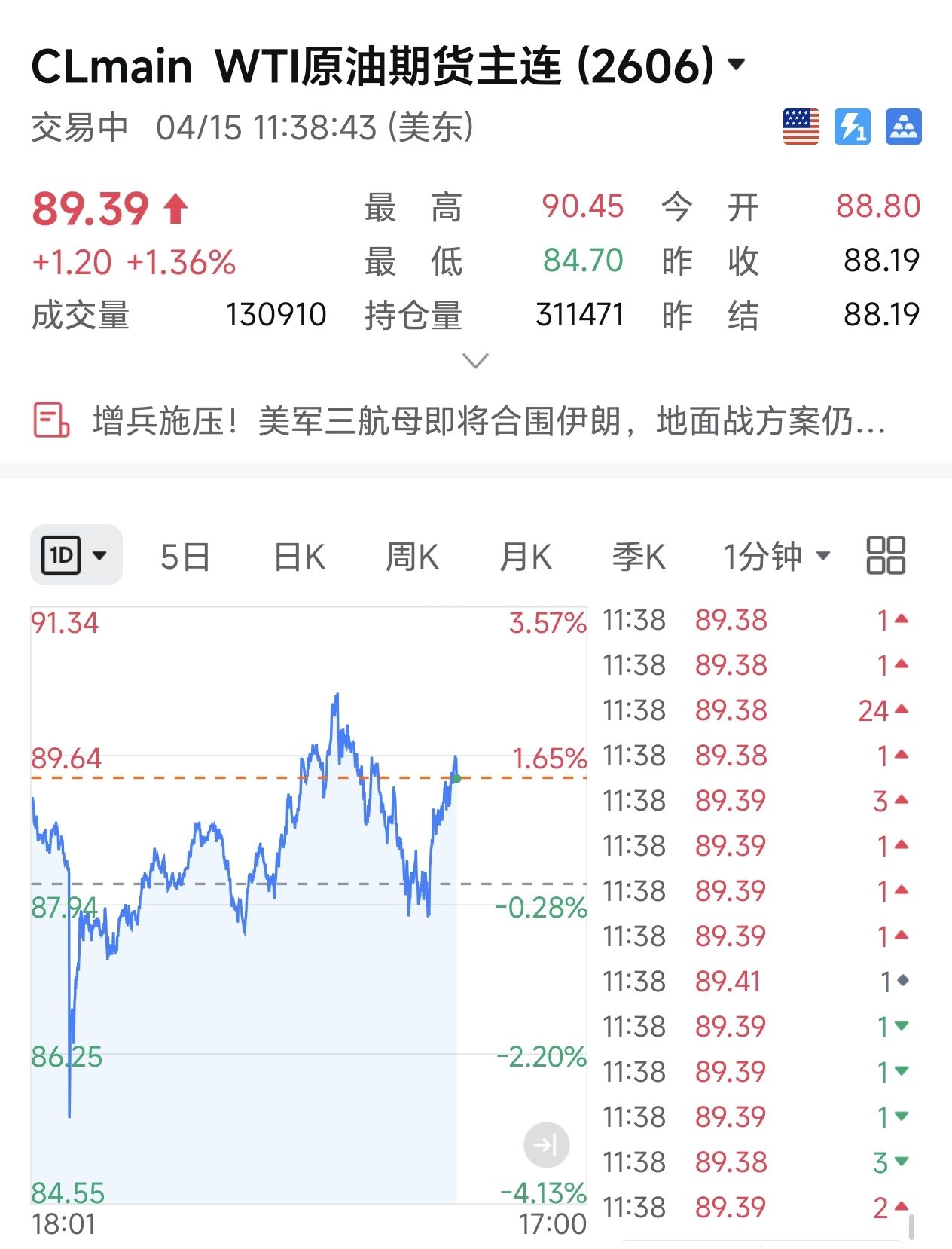Select the 月K monthly chart
The width and height of the screenshot is (952, 1249).
coord(525,557)
